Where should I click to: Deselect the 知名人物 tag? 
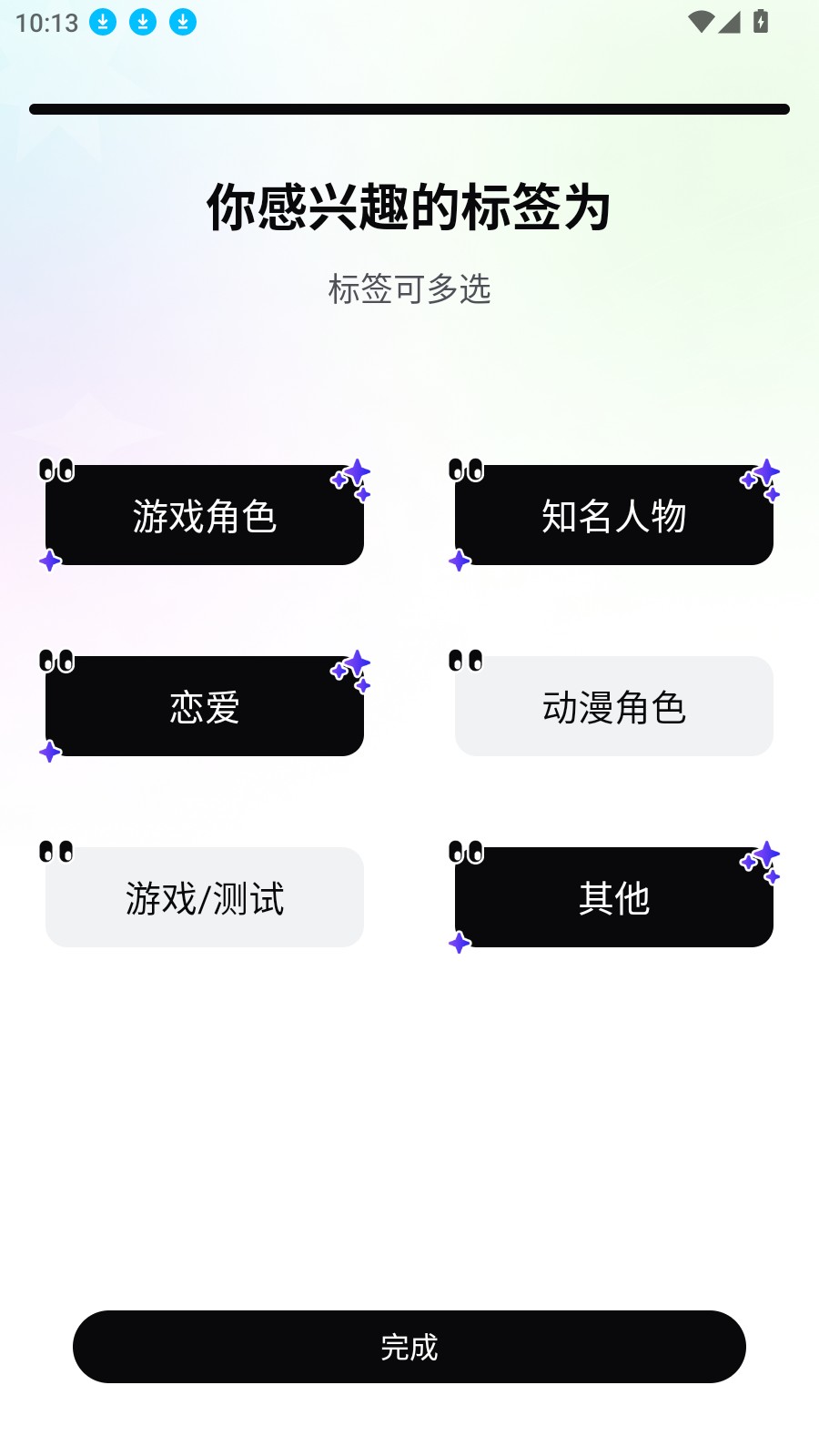pyautogui.click(x=612, y=515)
